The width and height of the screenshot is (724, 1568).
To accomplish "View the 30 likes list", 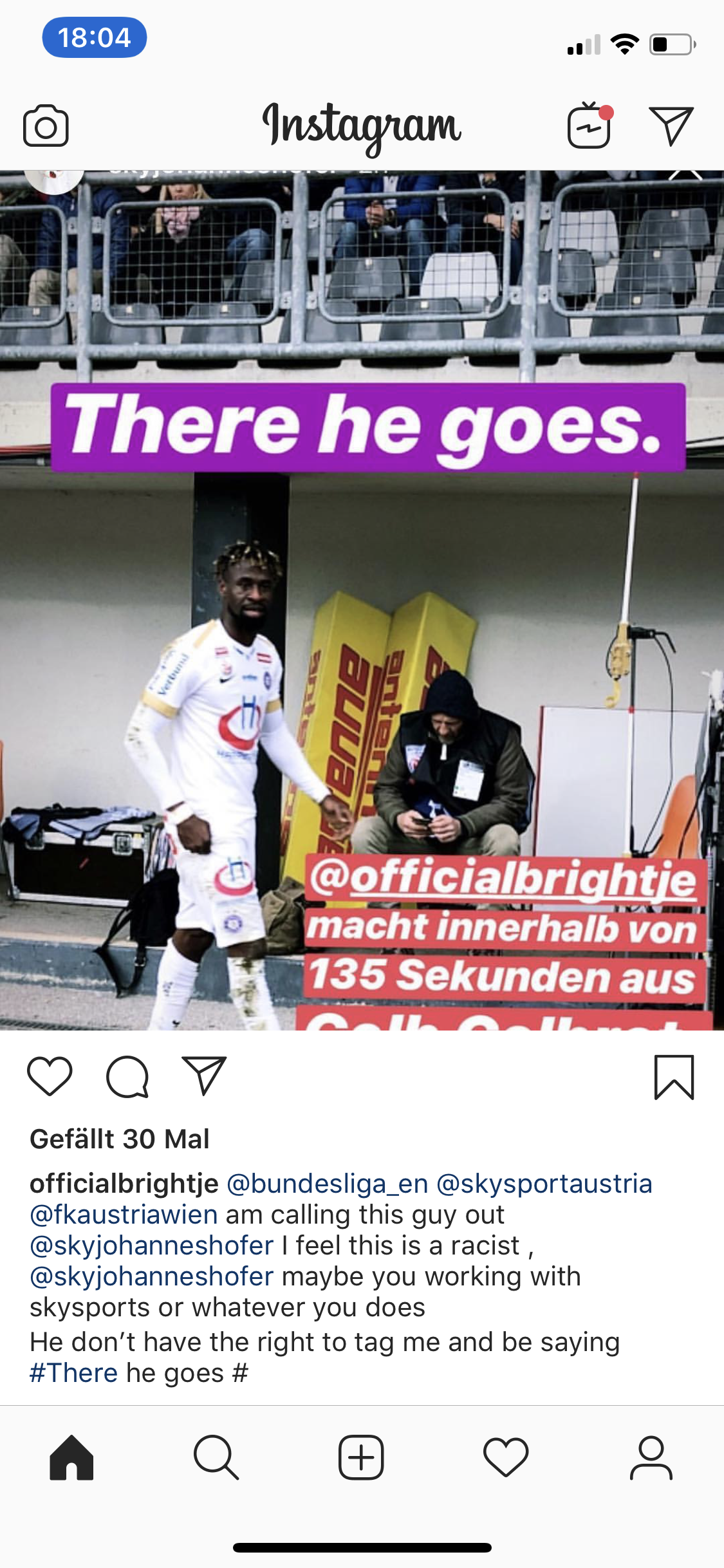I will (x=120, y=1139).
